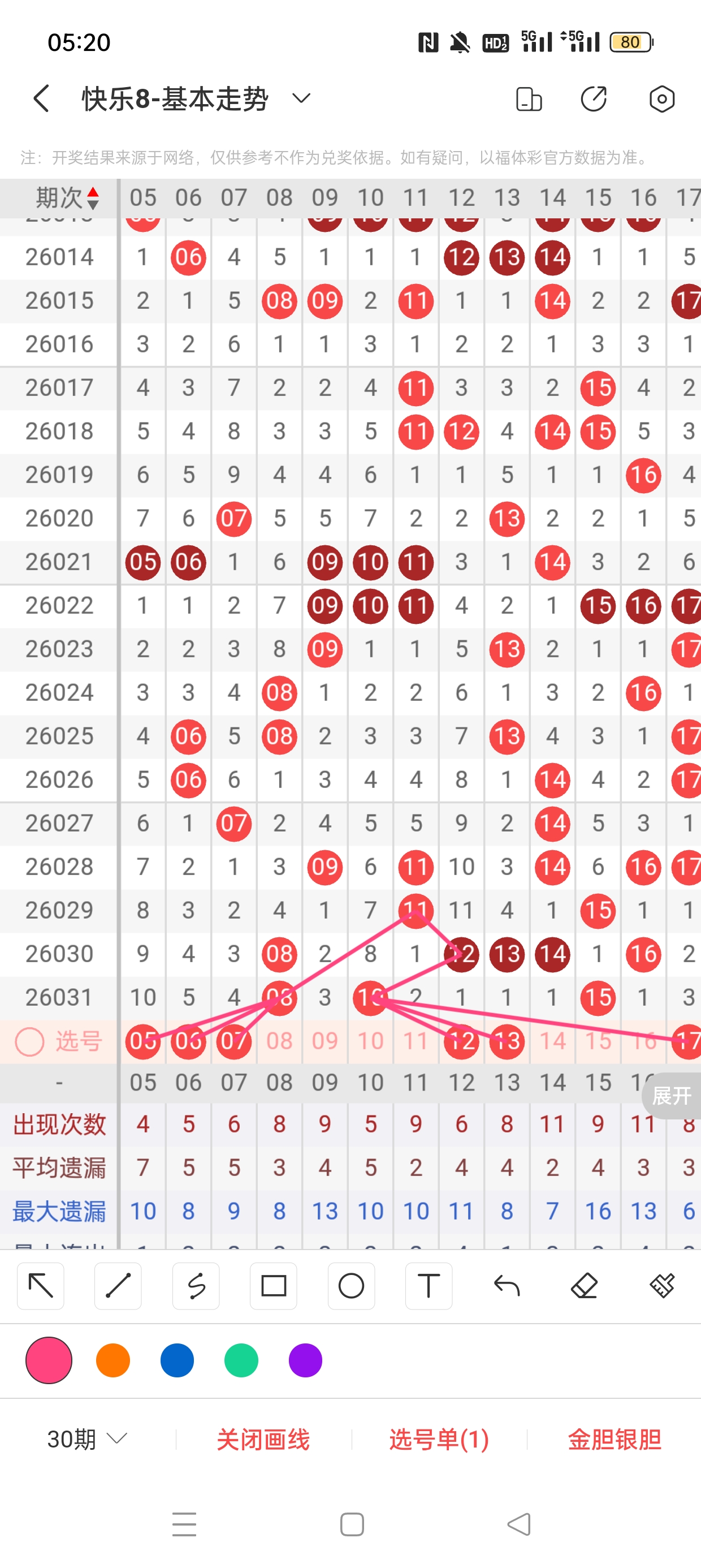
Task: Toggle the screen orientation icon
Action: pos(528,98)
